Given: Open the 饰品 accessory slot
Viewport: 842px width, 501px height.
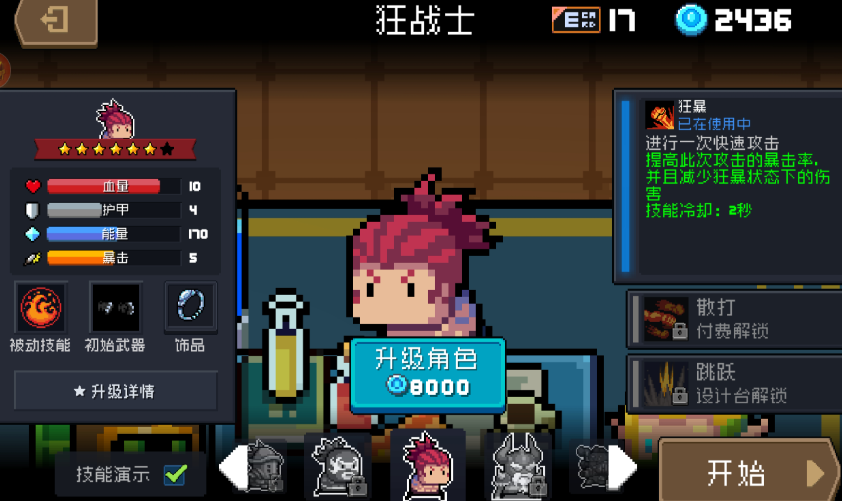Looking at the screenshot, I should (189, 308).
